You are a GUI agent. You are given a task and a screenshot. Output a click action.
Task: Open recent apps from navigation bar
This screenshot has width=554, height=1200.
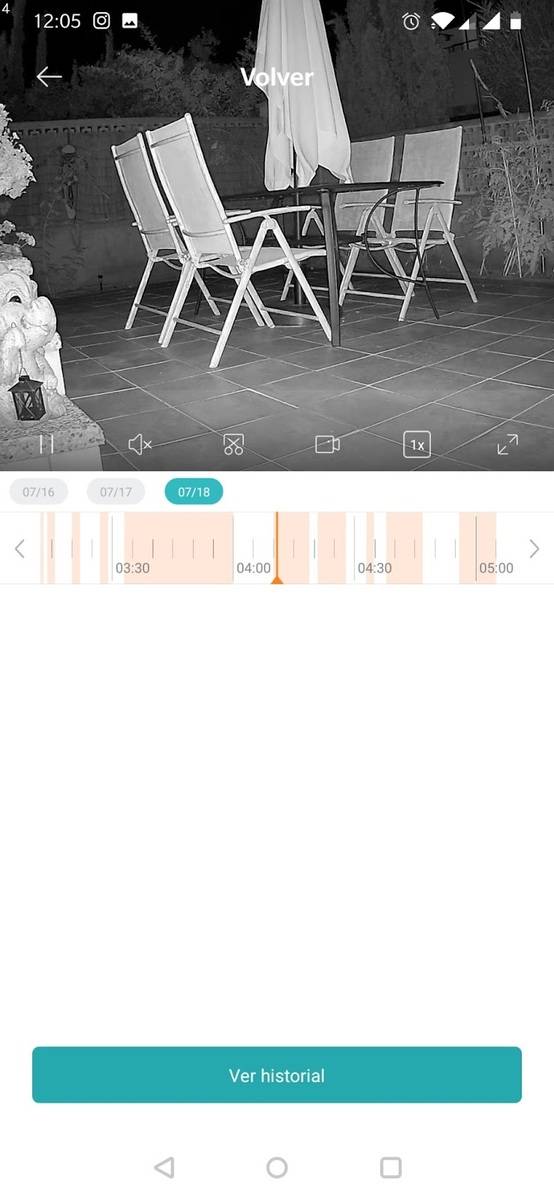(x=391, y=1167)
